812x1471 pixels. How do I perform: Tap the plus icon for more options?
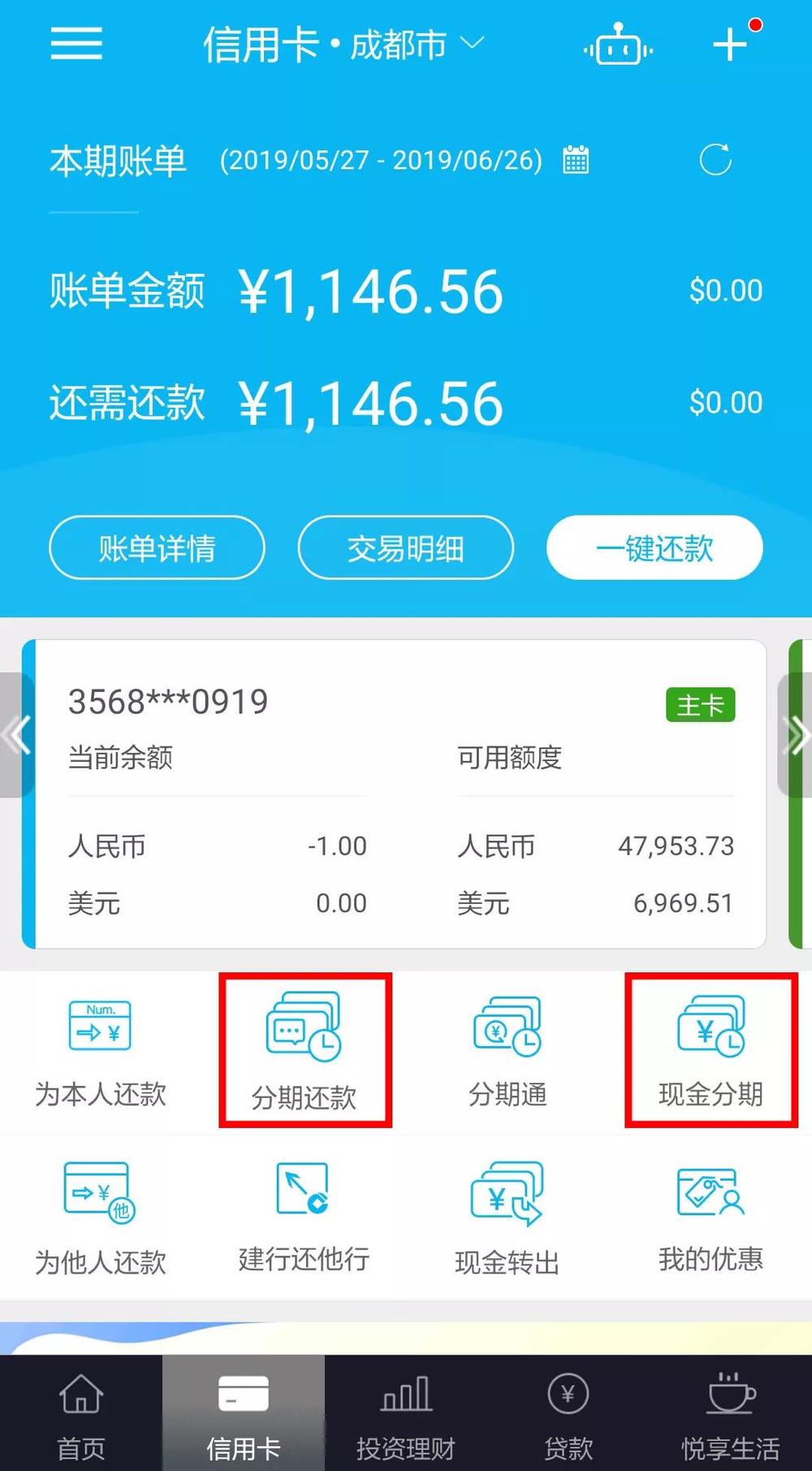pyautogui.click(x=730, y=44)
